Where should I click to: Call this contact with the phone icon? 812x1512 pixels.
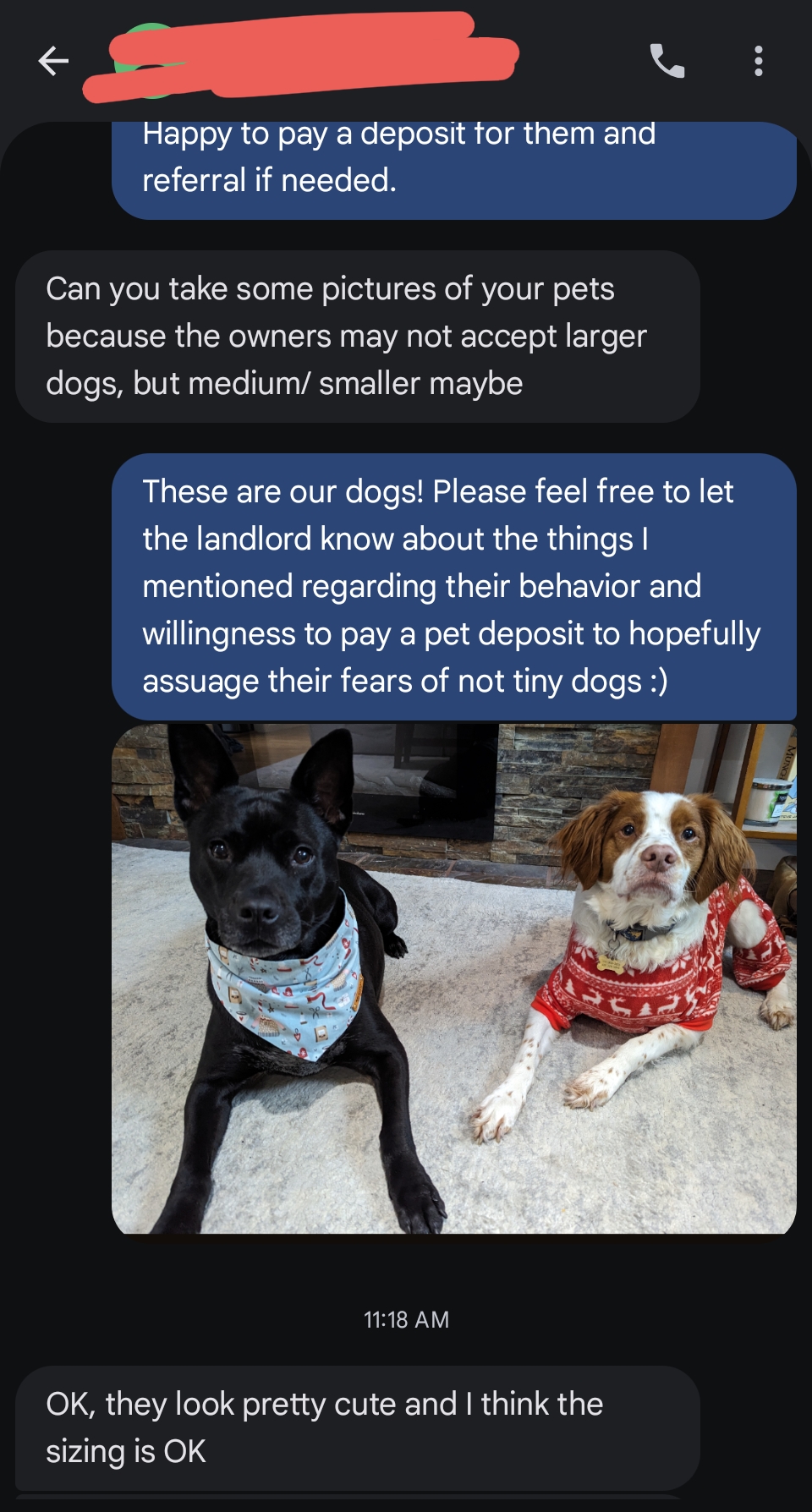[x=667, y=61]
